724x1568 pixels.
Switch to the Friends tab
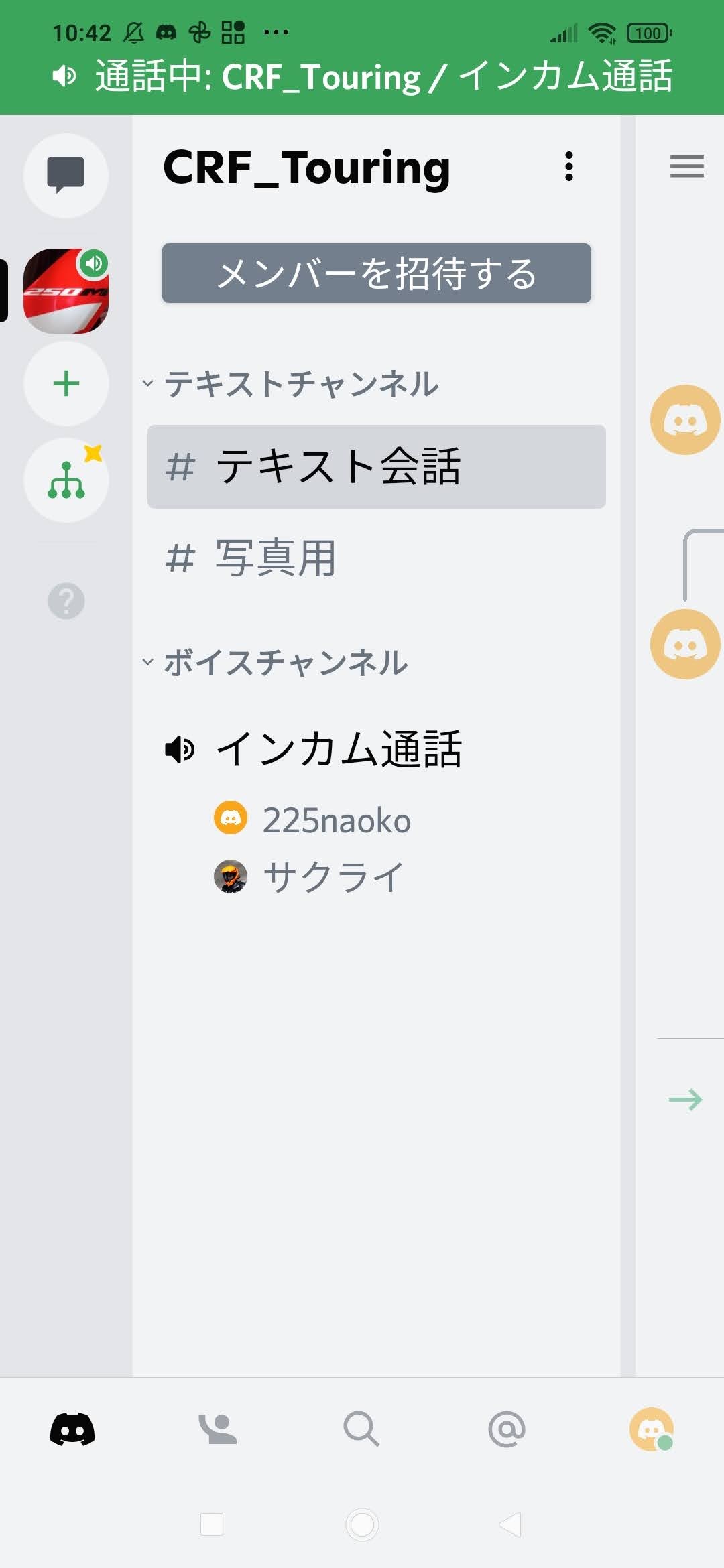tap(217, 1429)
